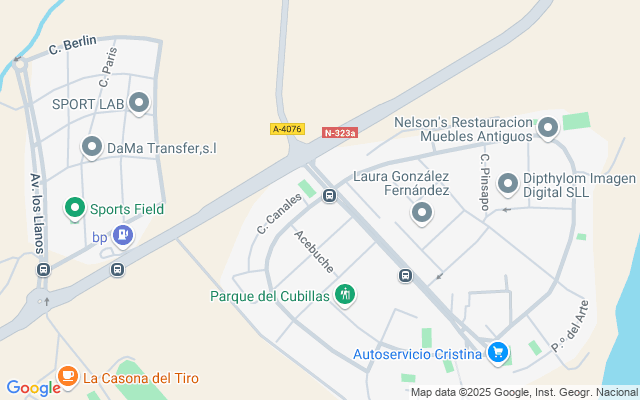Select the DaMa Transfer,s.l marker

[x=92, y=148]
